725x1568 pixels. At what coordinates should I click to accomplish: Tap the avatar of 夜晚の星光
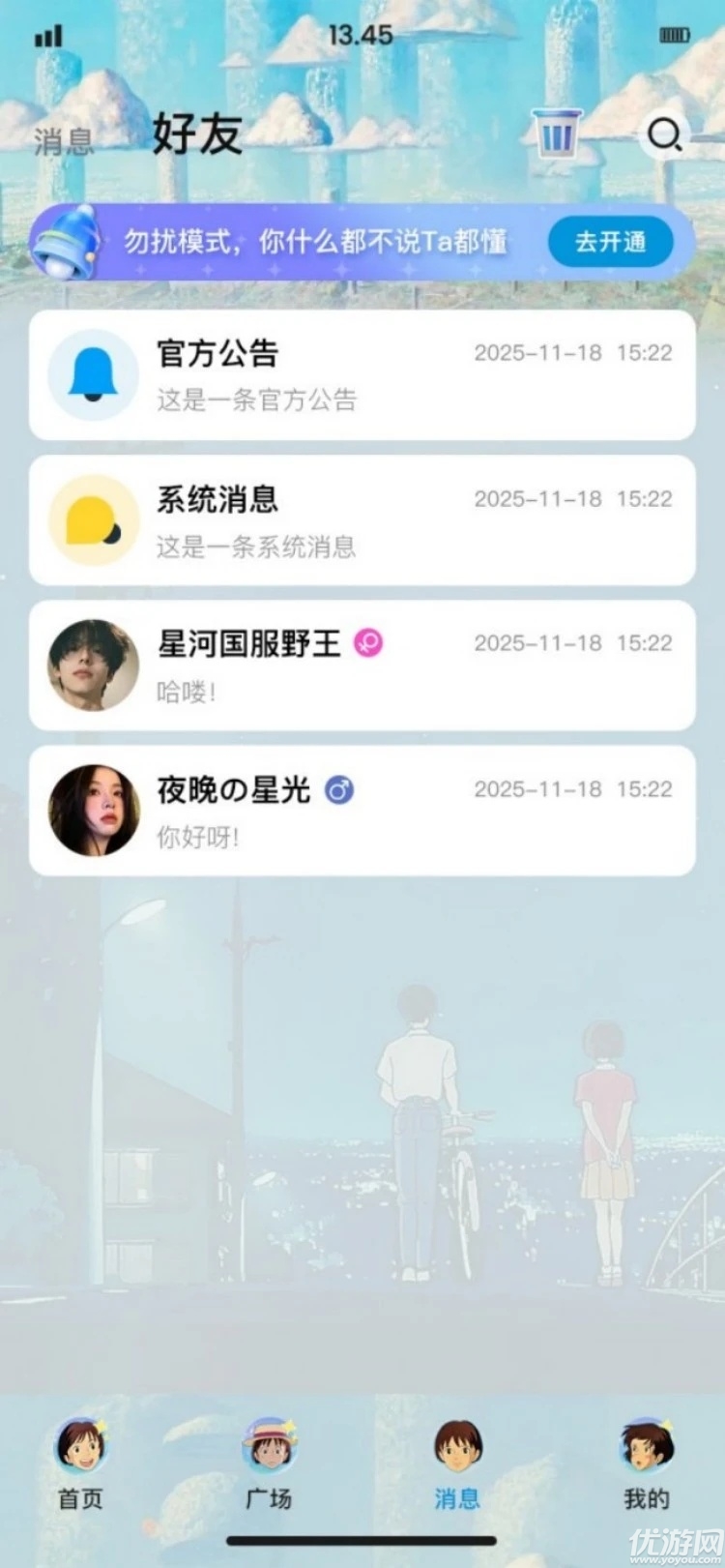(92, 811)
